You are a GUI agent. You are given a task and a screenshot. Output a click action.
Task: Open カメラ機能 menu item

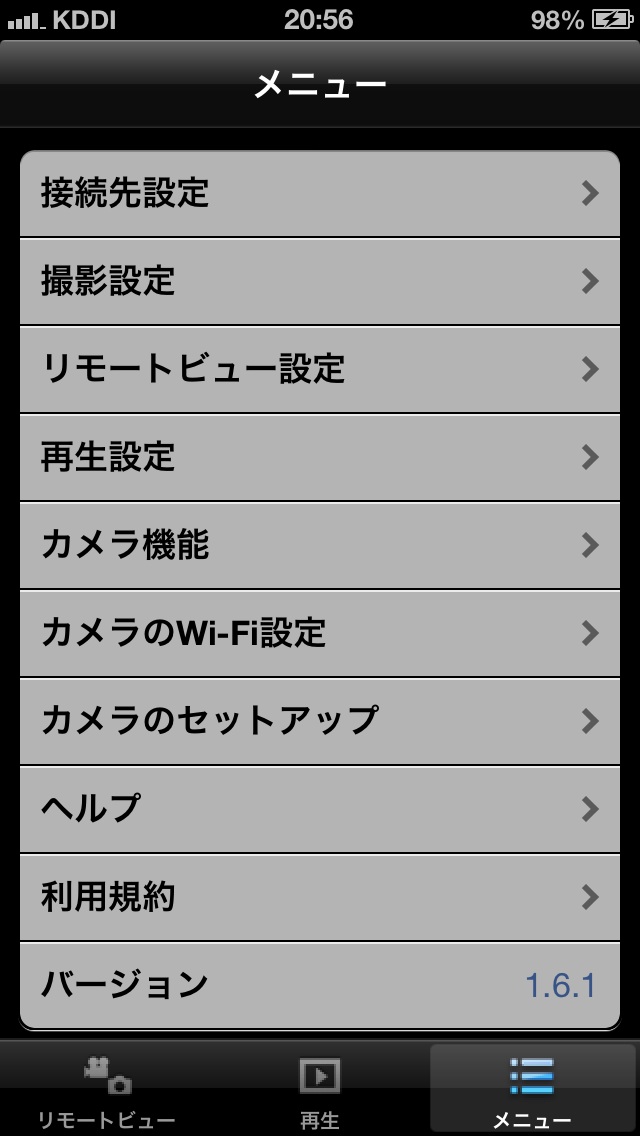coord(320,546)
